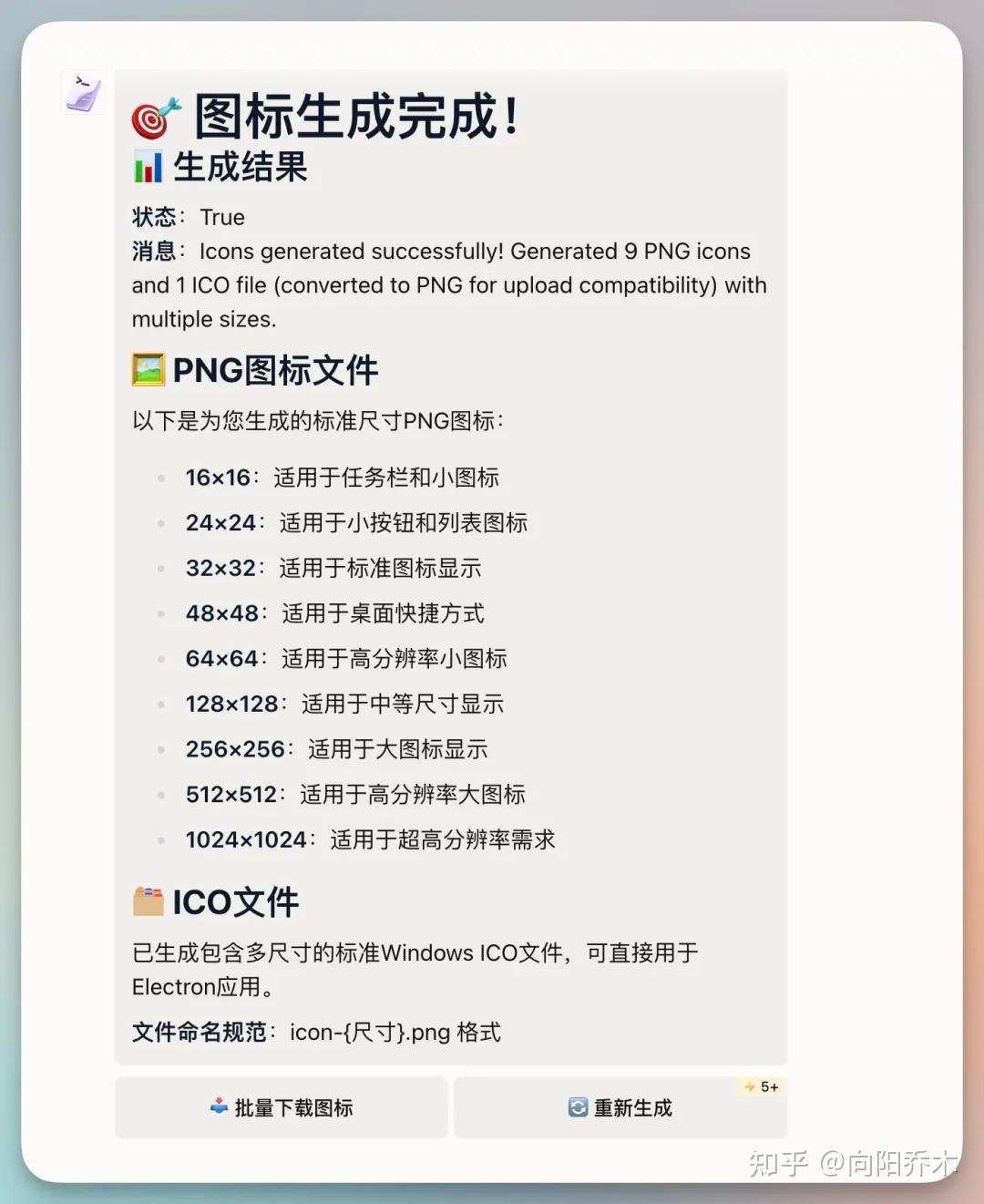The image size is (984, 1204).
Task: Click the lightning bolt in the 5+ badge
Action: tap(749, 1086)
